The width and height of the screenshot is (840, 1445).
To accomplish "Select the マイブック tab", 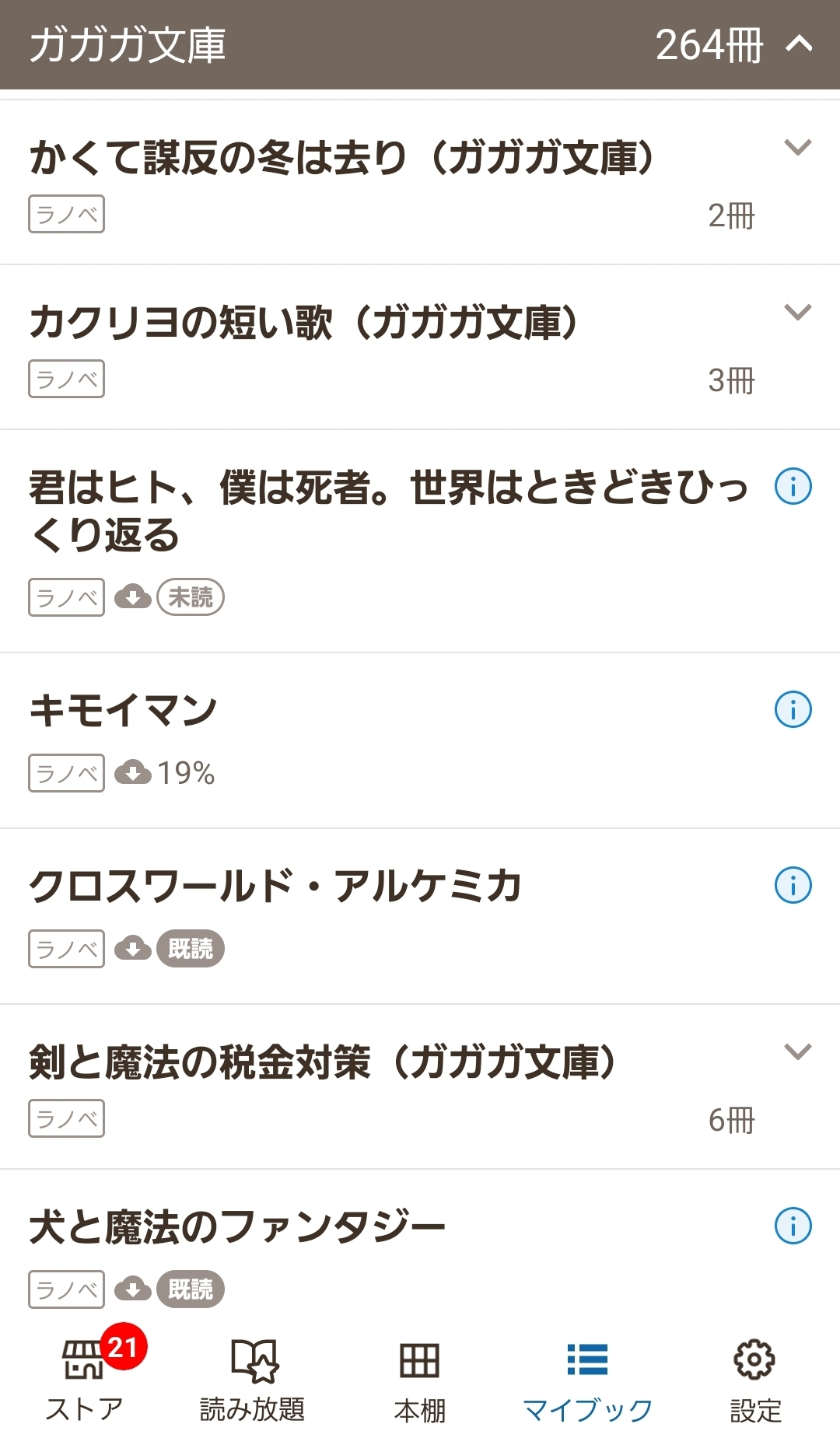I will 587,1377.
